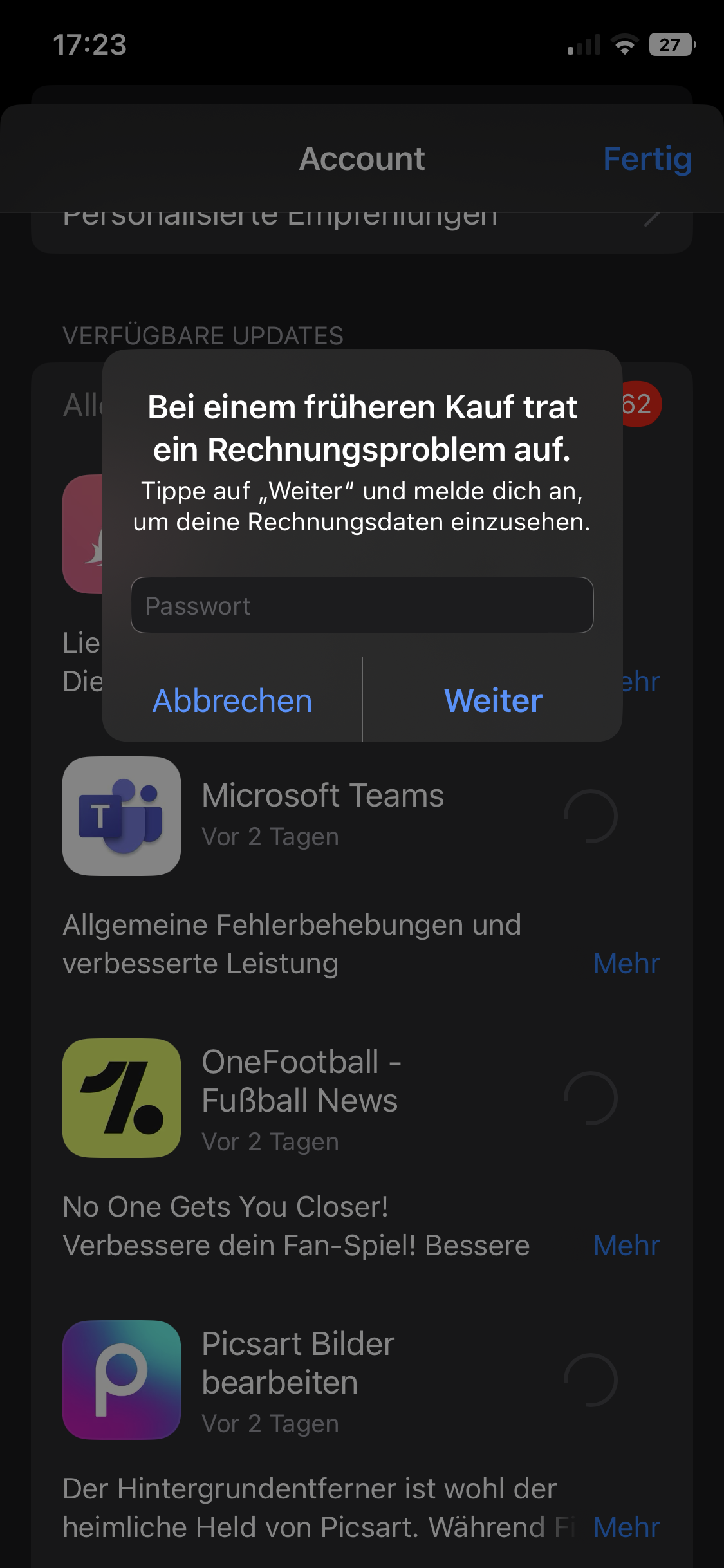Cancel the dialog with Abbrechen
Screen dimensions: 724x1568
click(x=232, y=700)
